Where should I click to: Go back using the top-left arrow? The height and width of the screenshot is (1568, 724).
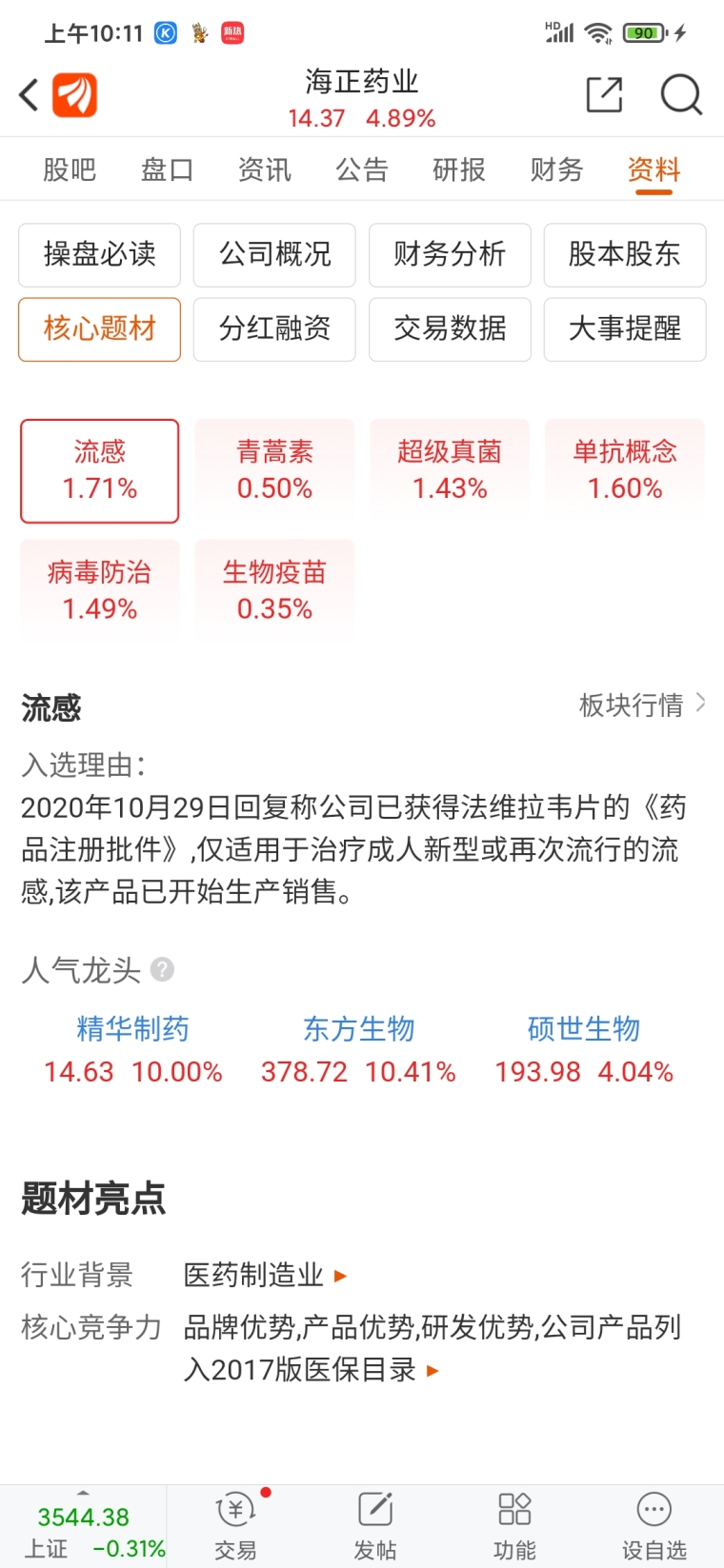point(30,95)
